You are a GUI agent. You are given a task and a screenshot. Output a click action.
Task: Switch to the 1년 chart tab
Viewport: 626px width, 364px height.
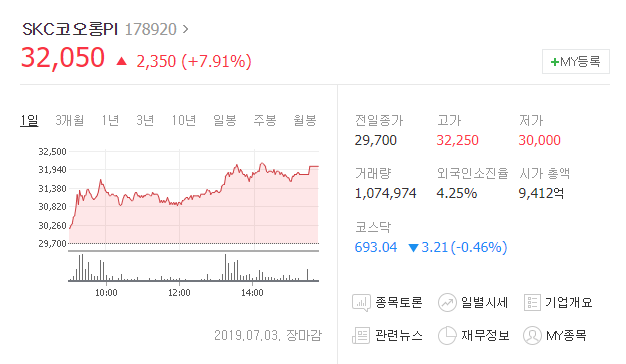click(x=110, y=120)
